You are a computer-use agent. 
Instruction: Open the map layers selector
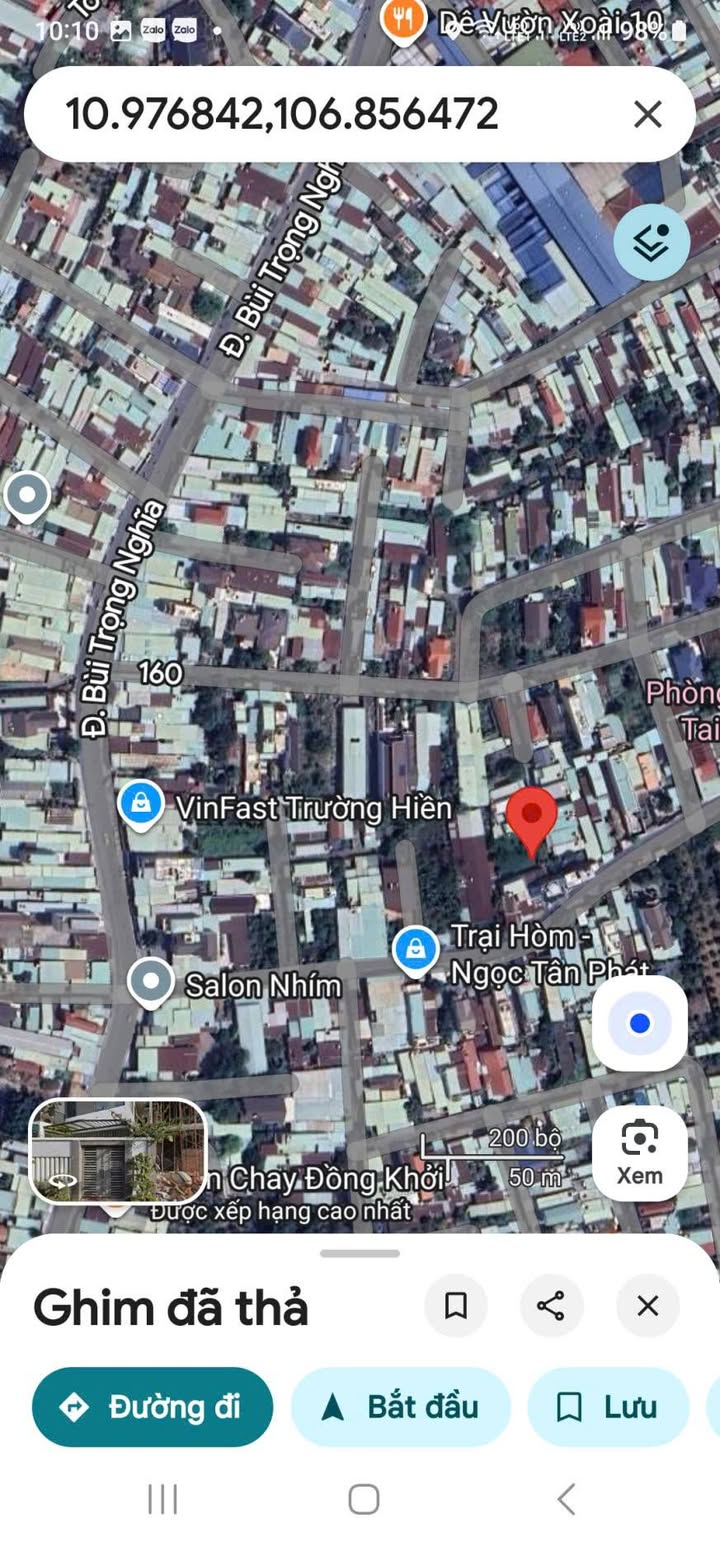651,242
